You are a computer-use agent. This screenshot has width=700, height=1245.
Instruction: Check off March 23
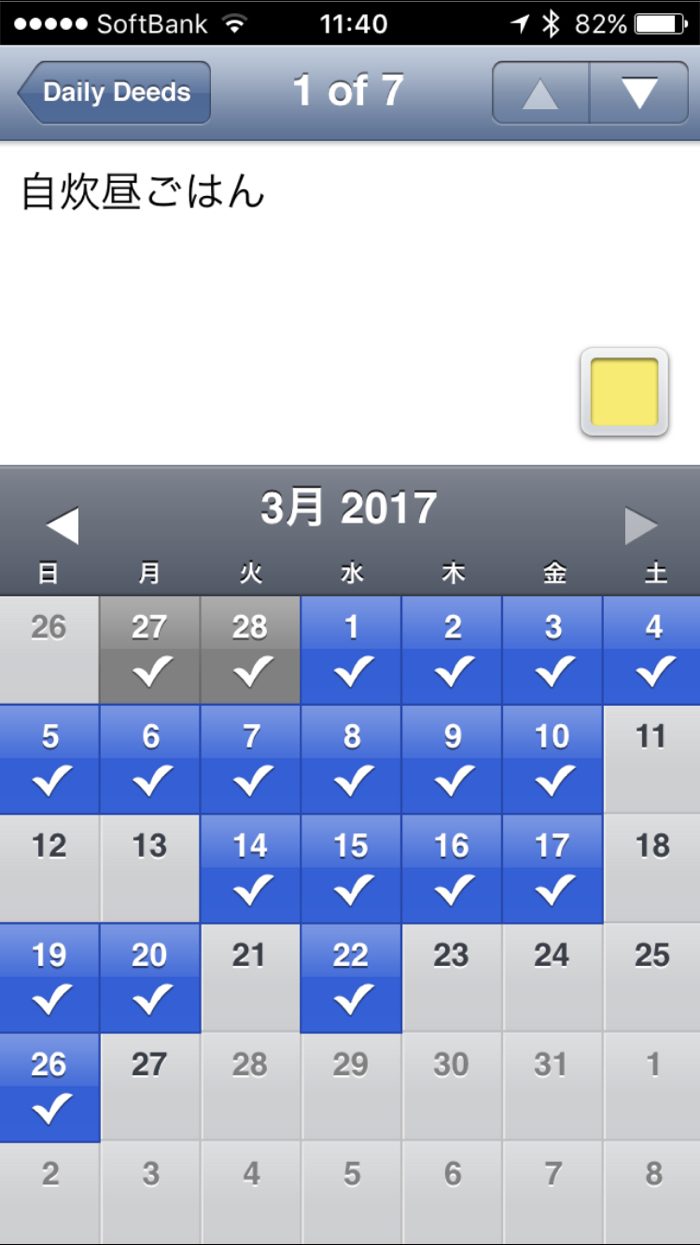point(451,978)
